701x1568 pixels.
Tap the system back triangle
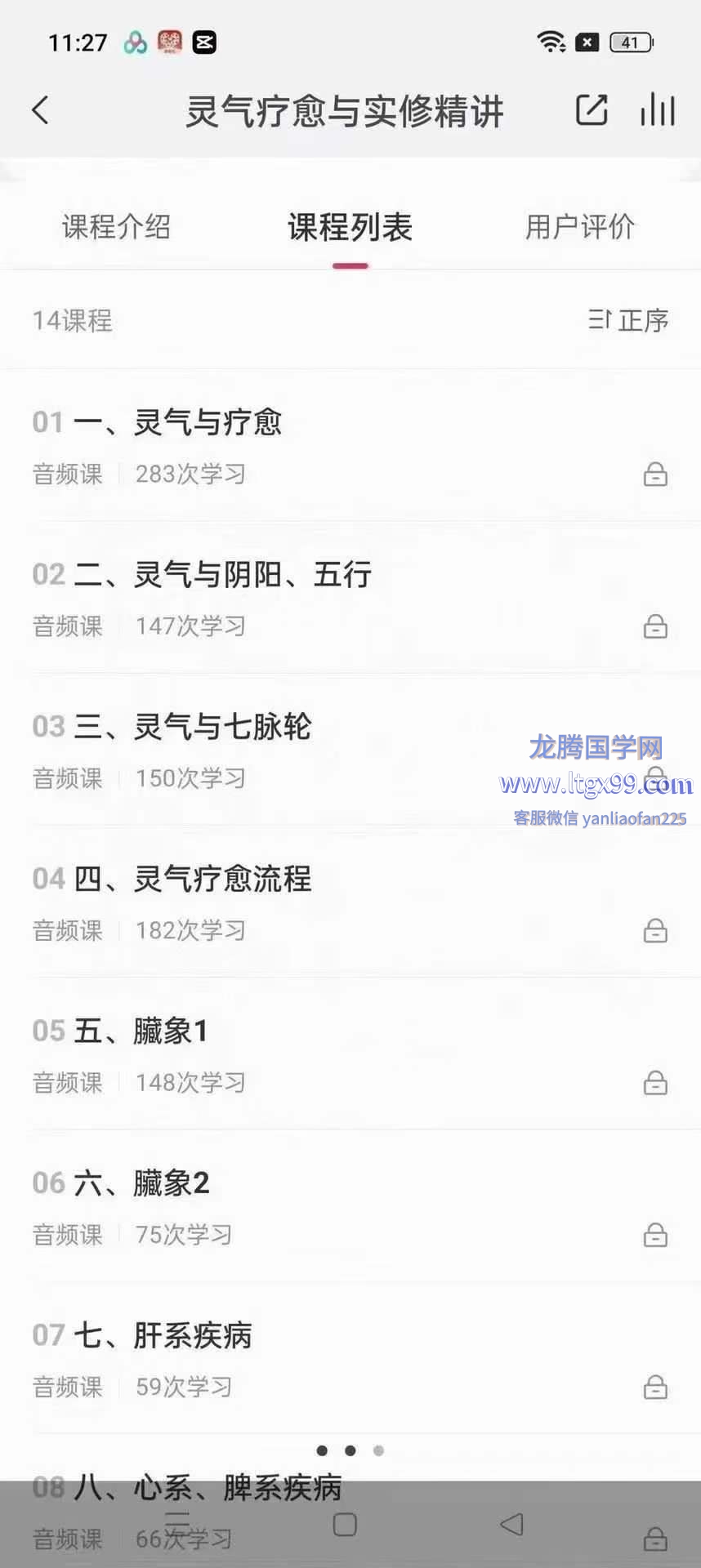click(x=511, y=1525)
